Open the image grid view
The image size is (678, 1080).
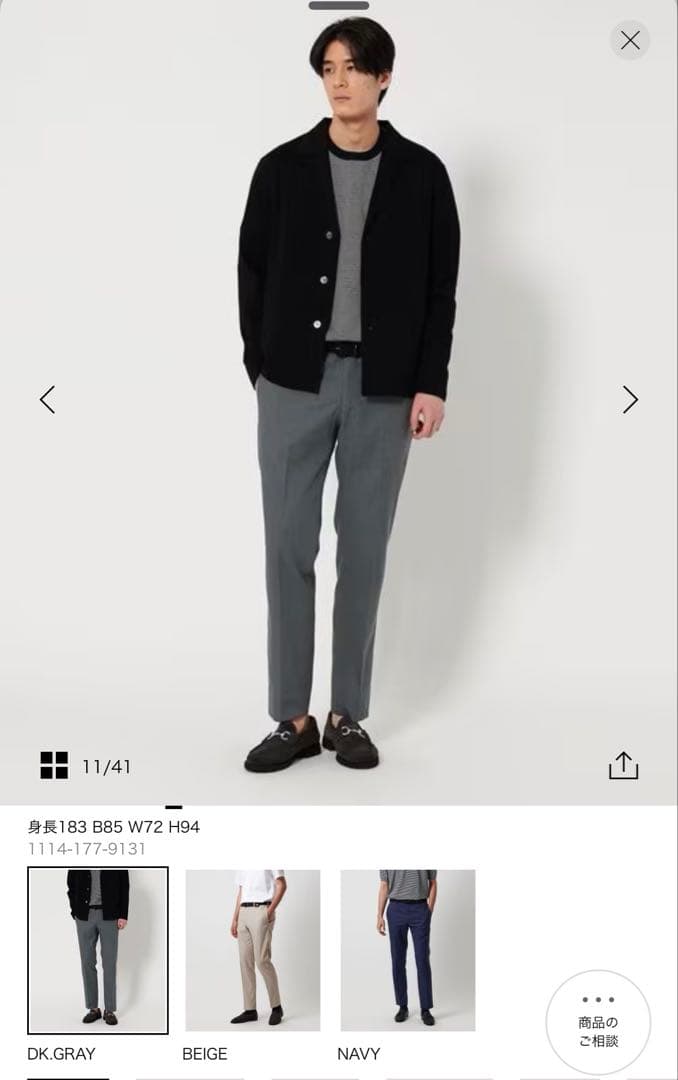pos(54,765)
